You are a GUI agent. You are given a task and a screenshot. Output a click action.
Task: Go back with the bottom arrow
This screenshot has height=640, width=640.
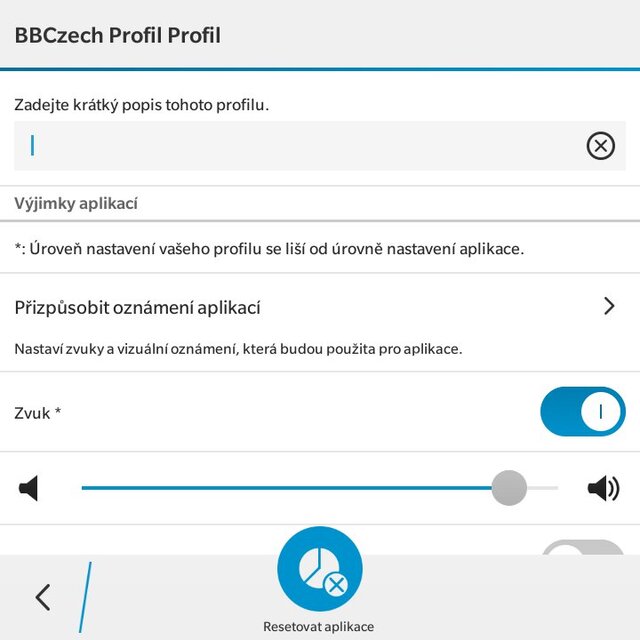click(43, 598)
